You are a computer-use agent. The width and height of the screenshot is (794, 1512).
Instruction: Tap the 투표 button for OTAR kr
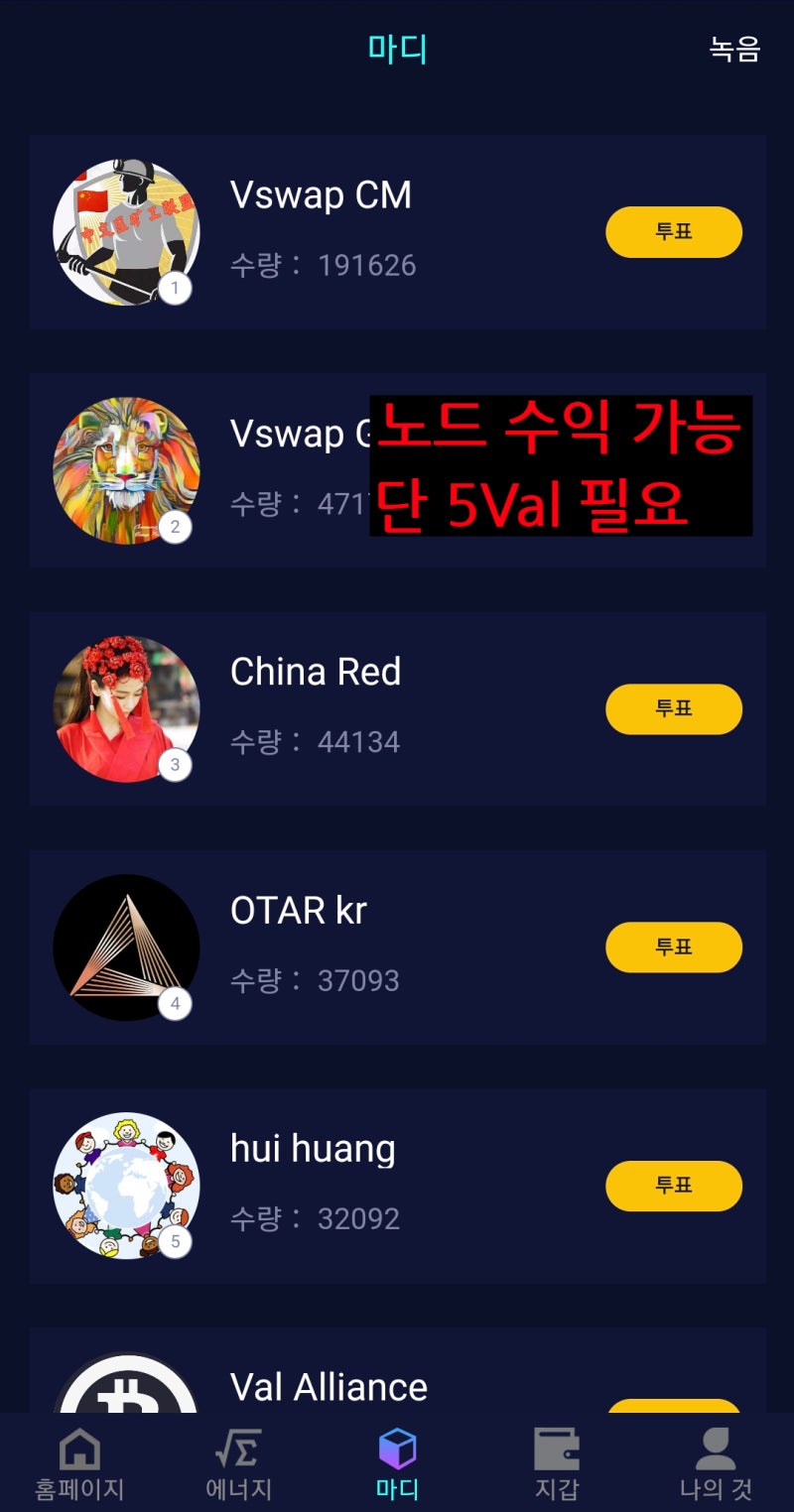(x=674, y=946)
